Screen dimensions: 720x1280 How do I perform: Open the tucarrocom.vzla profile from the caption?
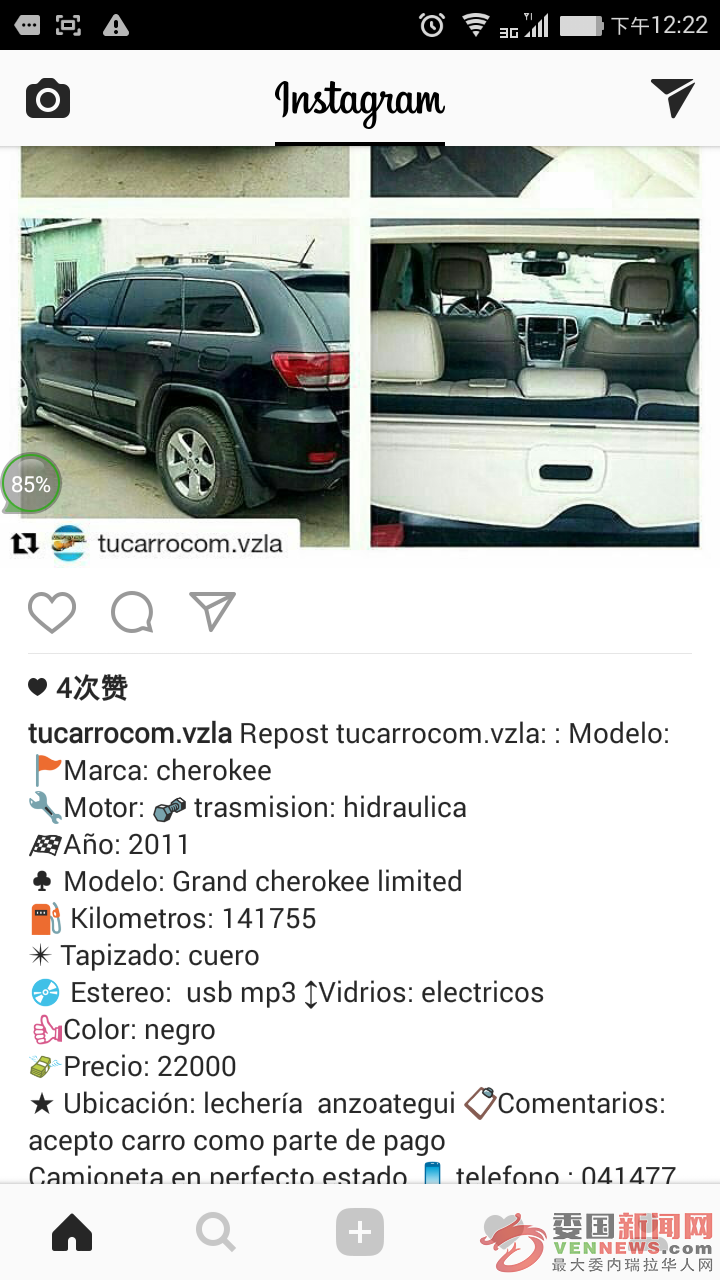pos(130,733)
